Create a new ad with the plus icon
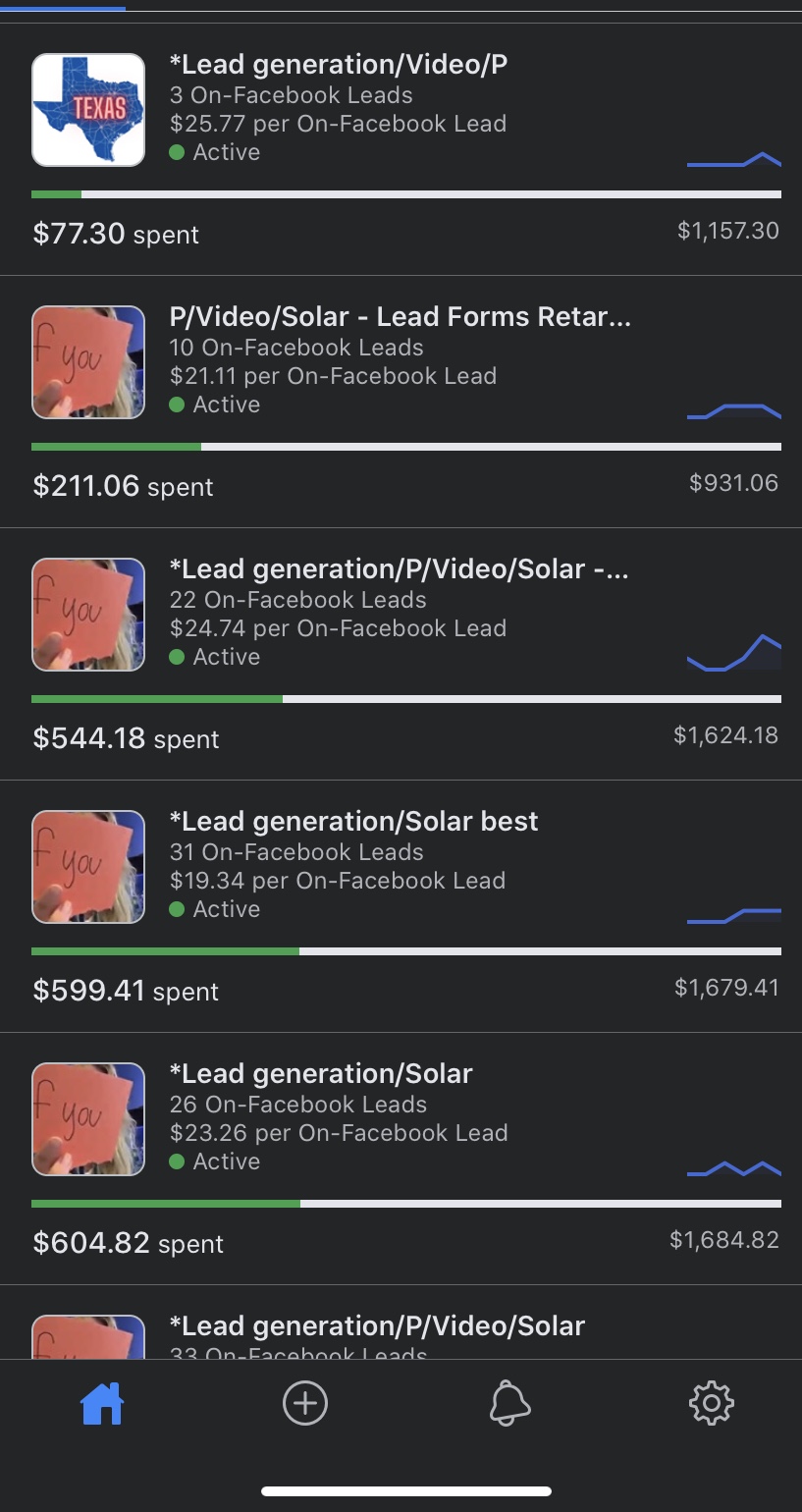This screenshot has width=802, height=1512. [305, 1403]
